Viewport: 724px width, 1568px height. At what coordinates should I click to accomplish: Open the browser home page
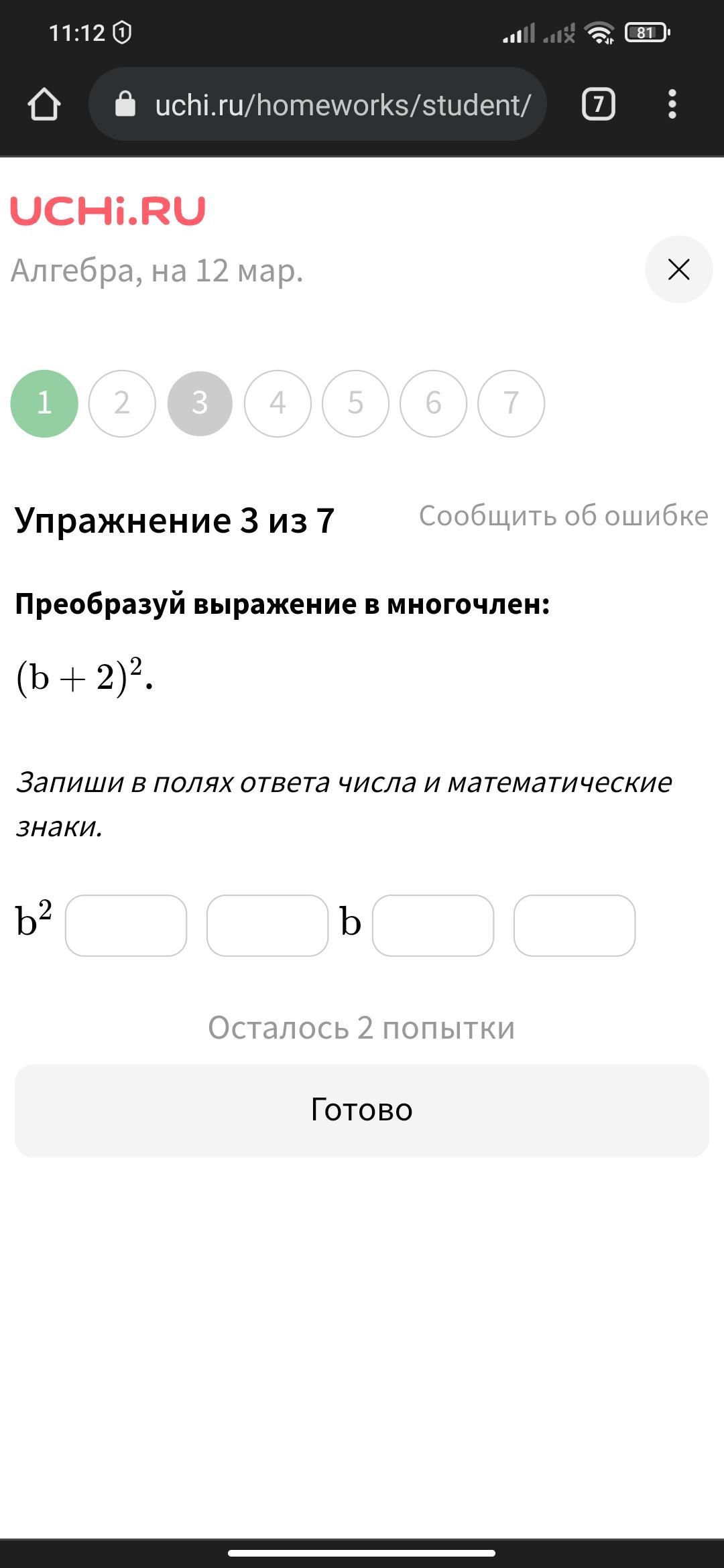[44, 105]
